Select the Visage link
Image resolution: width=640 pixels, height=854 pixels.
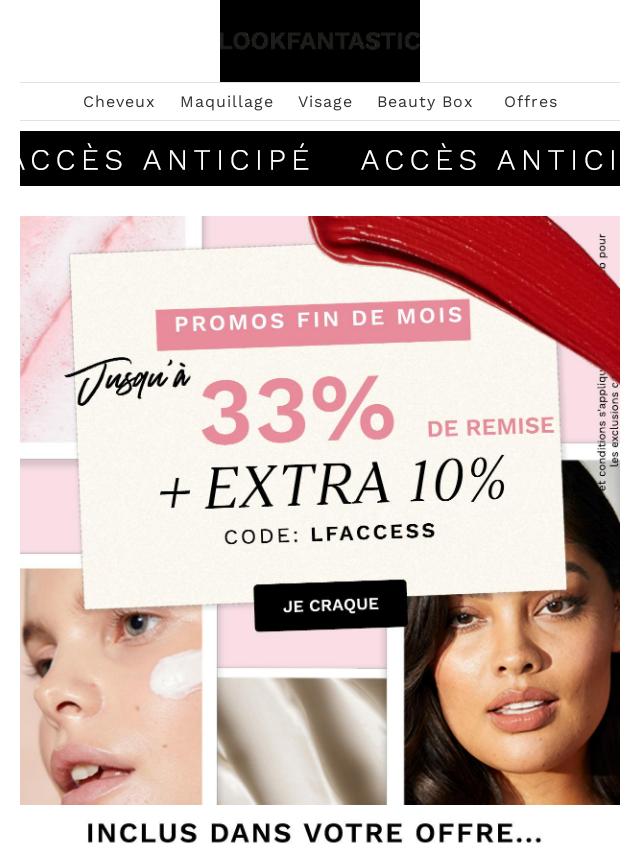(x=325, y=102)
